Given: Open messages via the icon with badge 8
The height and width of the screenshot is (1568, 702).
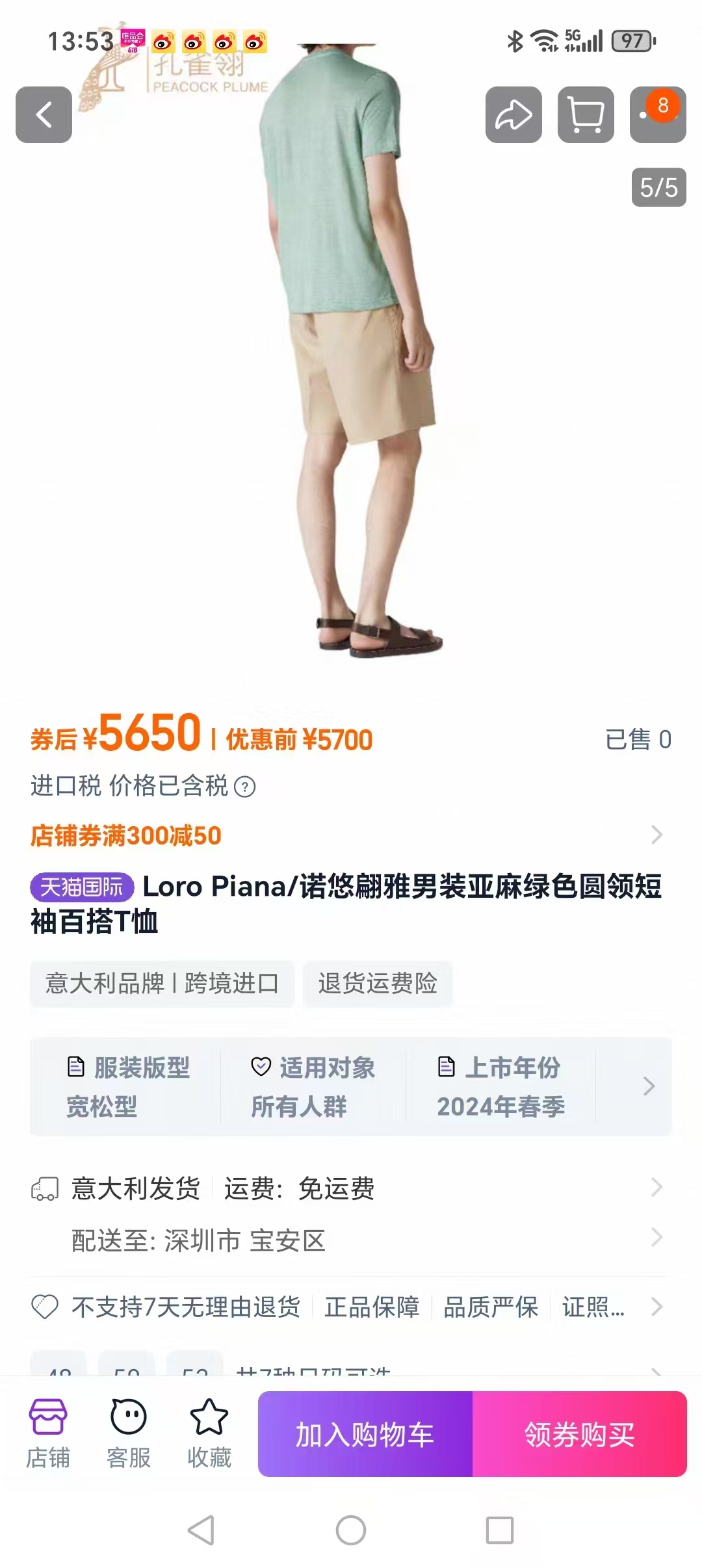Looking at the screenshot, I should pyautogui.click(x=657, y=114).
